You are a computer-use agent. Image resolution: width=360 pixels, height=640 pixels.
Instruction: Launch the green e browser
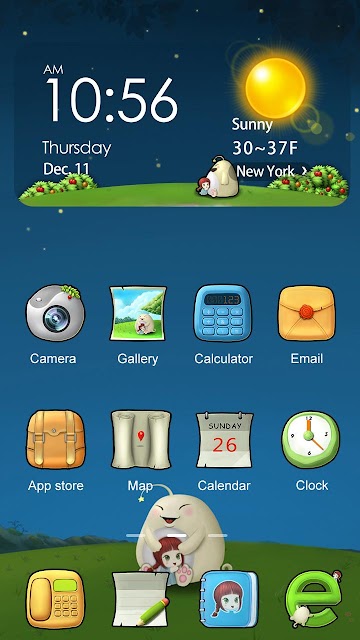(313, 599)
